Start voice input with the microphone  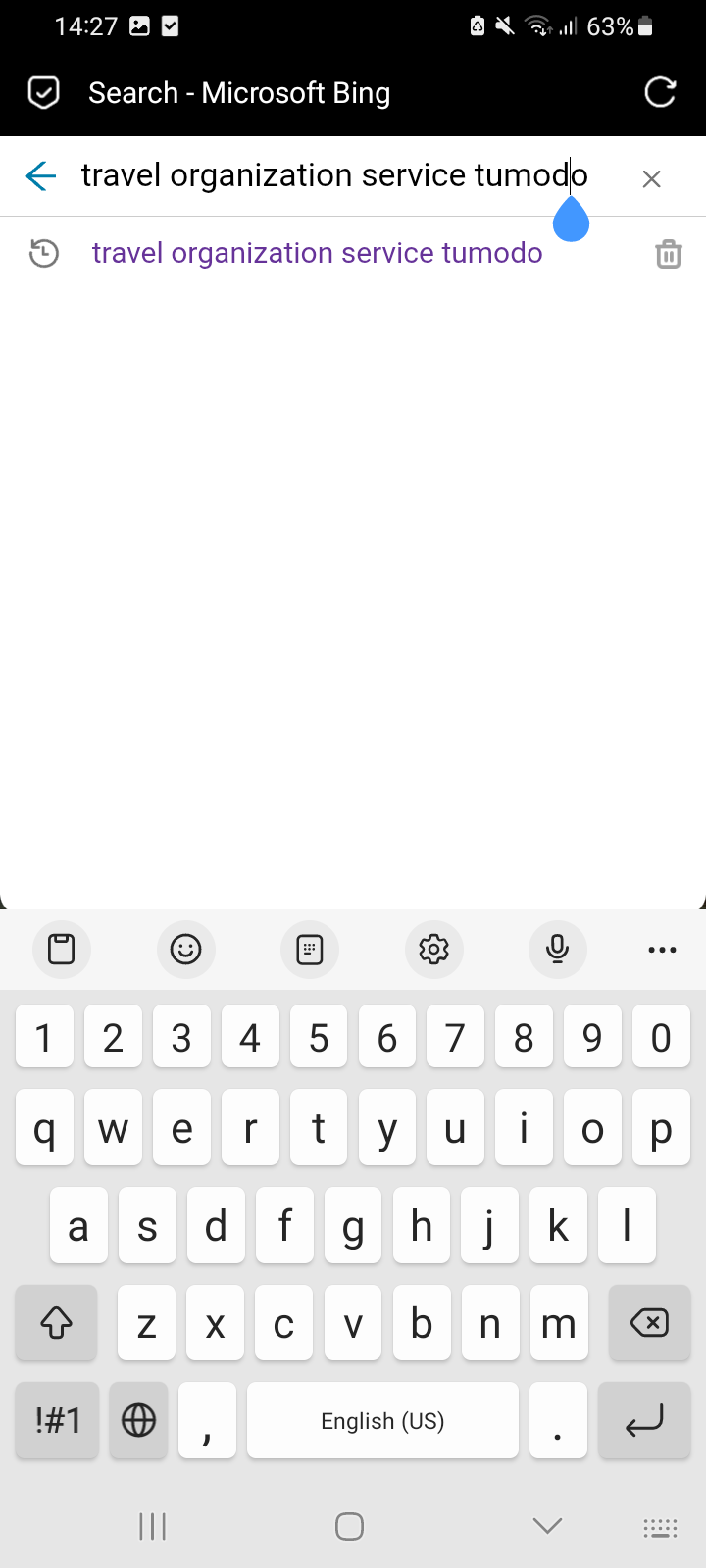(x=557, y=949)
